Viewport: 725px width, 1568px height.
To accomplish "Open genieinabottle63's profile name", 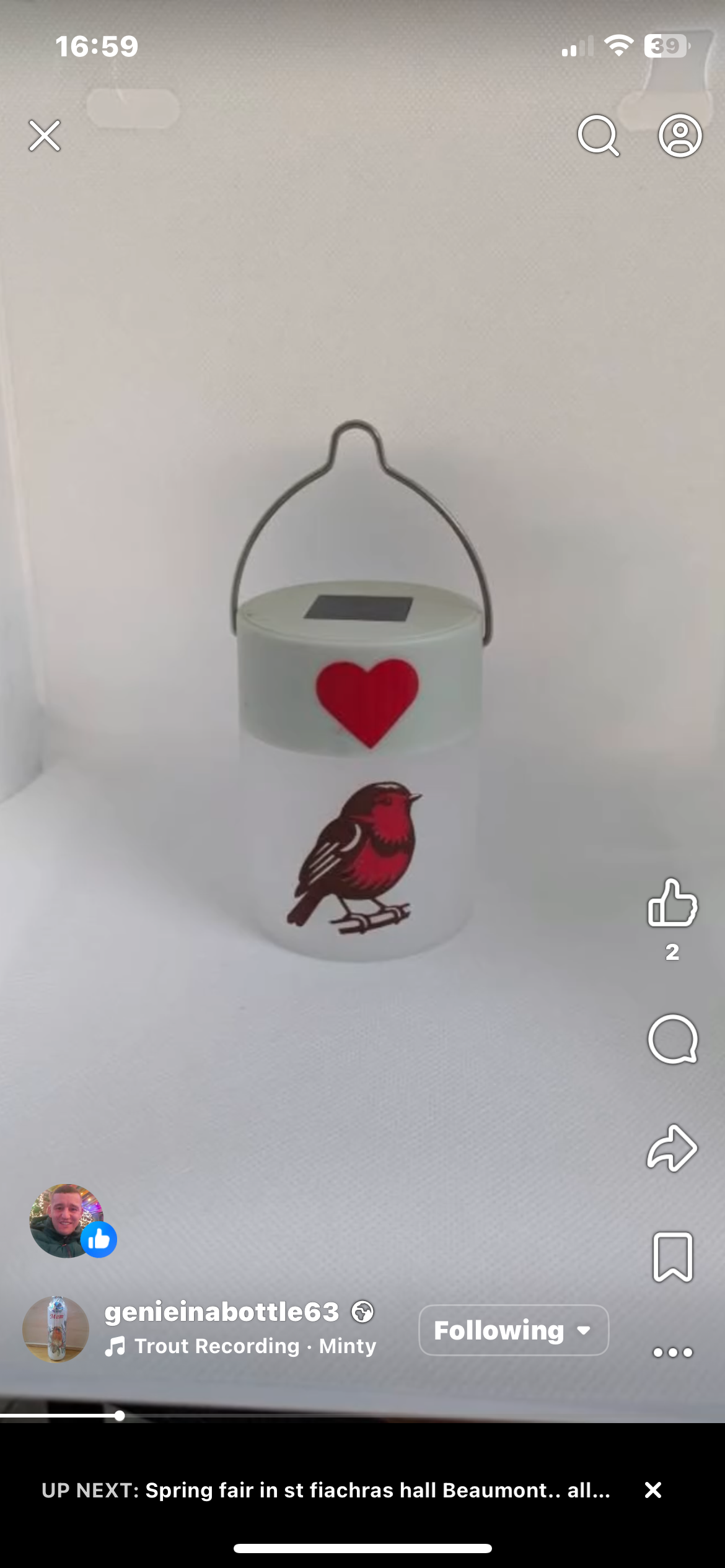I will click(222, 1311).
